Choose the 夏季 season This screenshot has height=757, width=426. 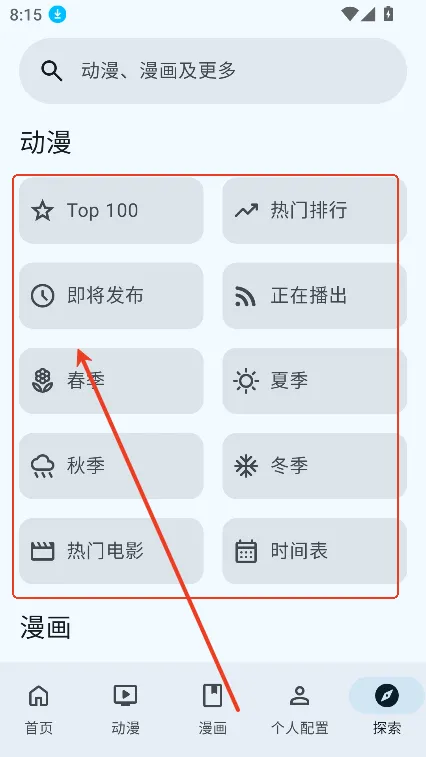pos(314,381)
